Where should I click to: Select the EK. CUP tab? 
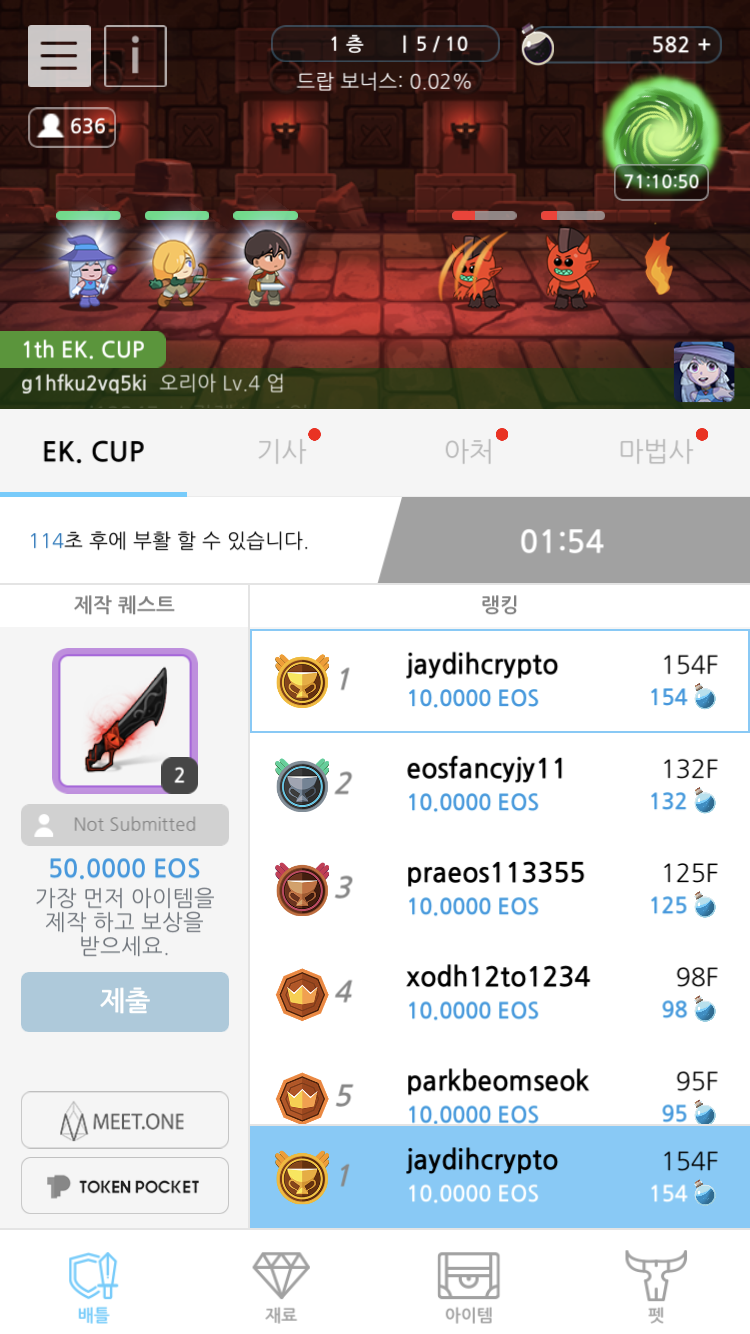pos(94,451)
